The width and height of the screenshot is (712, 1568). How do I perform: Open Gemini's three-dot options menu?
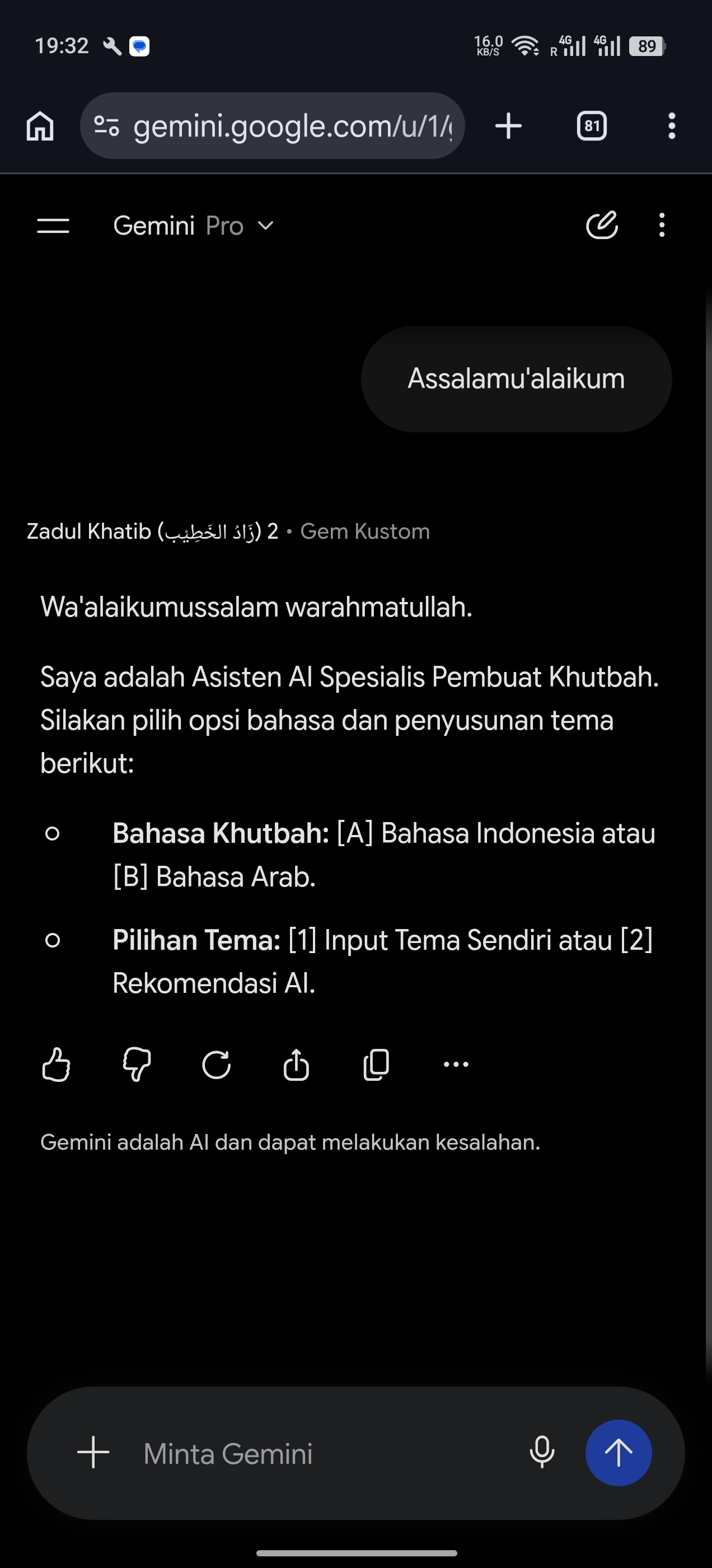point(662,225)
